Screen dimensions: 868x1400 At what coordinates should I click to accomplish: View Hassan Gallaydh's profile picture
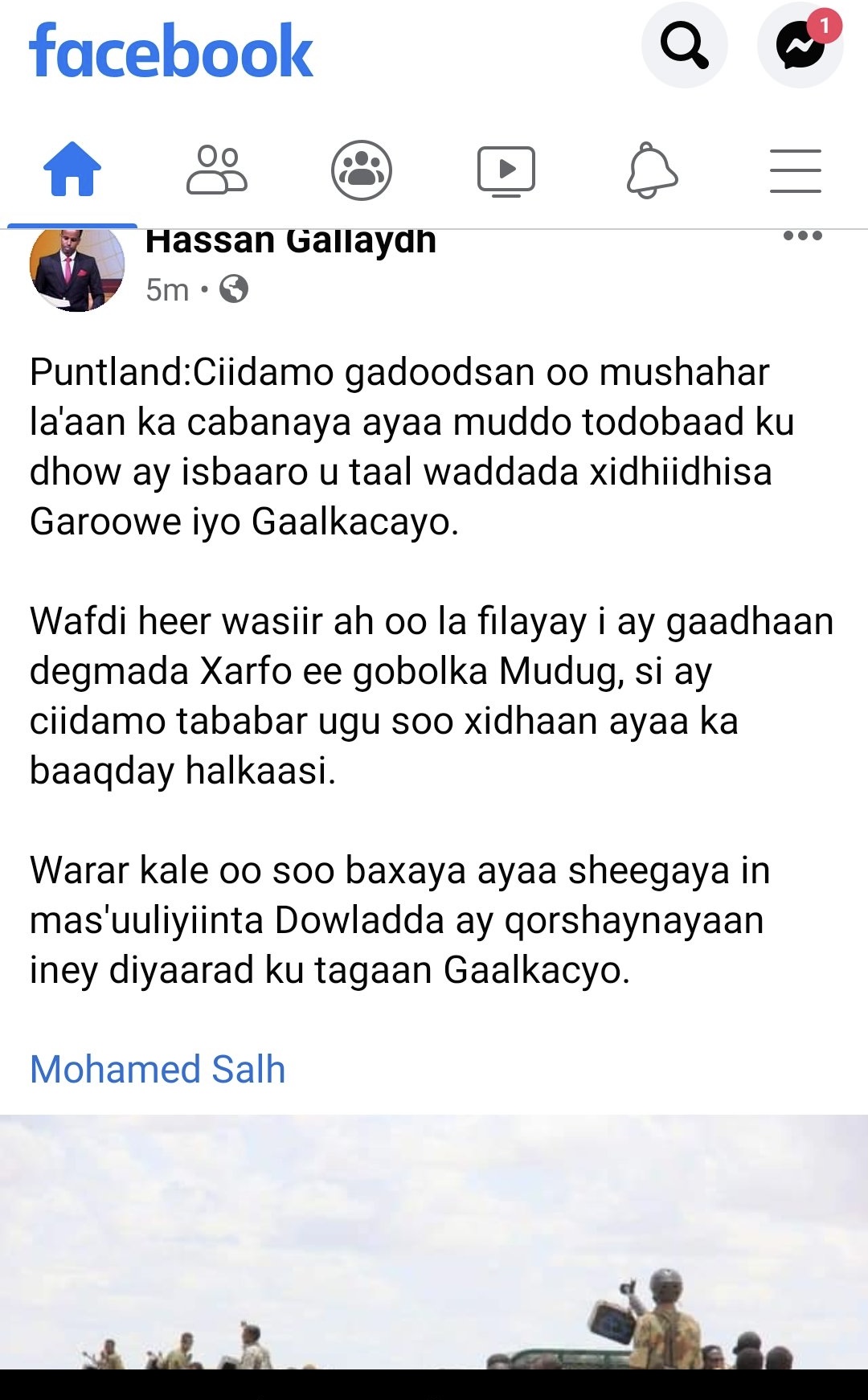click(x=76, y=269)
